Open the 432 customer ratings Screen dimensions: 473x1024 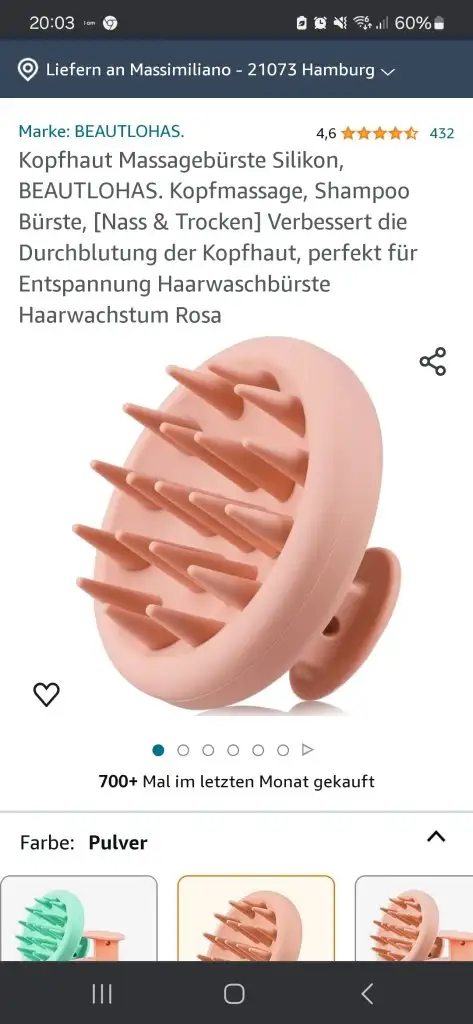click(442, 133)
